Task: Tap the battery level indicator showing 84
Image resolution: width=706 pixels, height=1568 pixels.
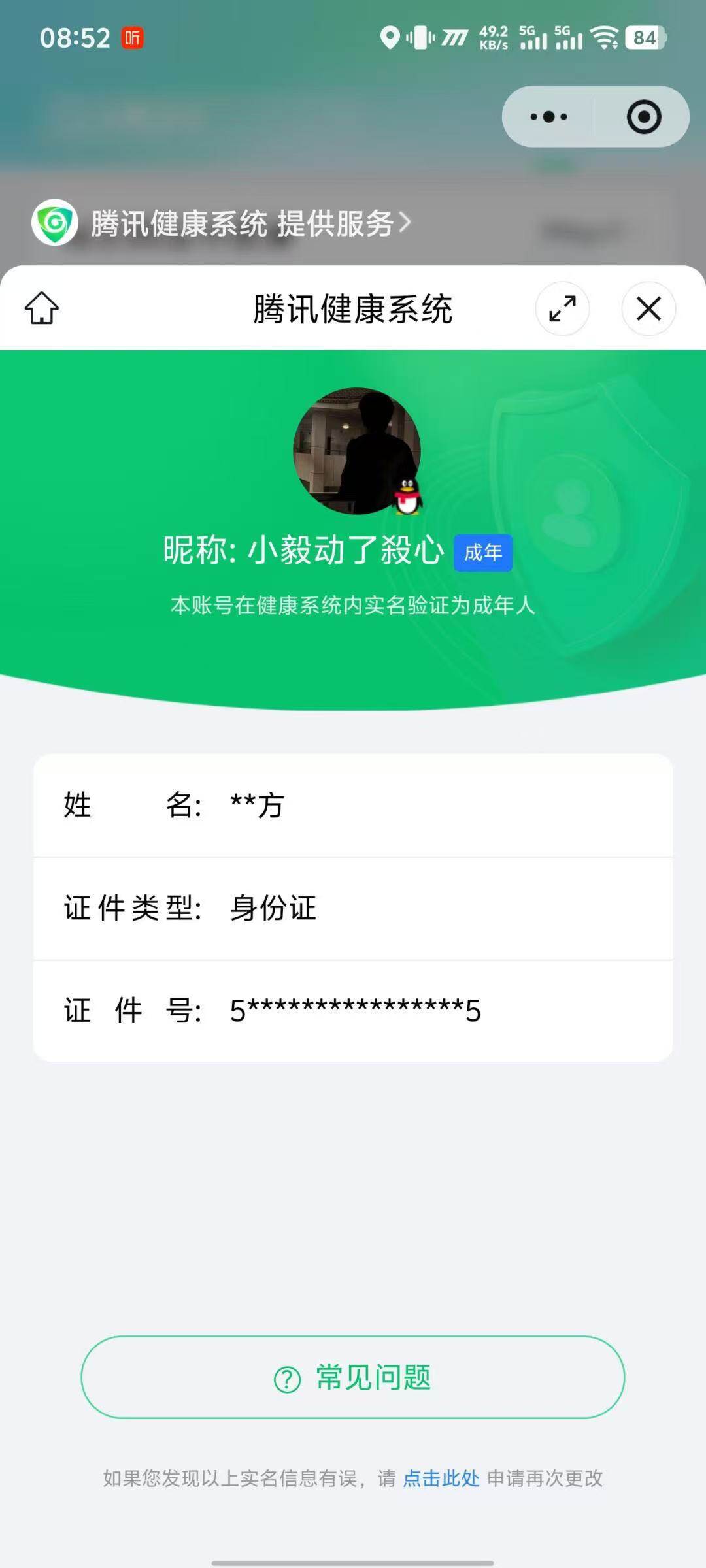Action: coord(644,37)
